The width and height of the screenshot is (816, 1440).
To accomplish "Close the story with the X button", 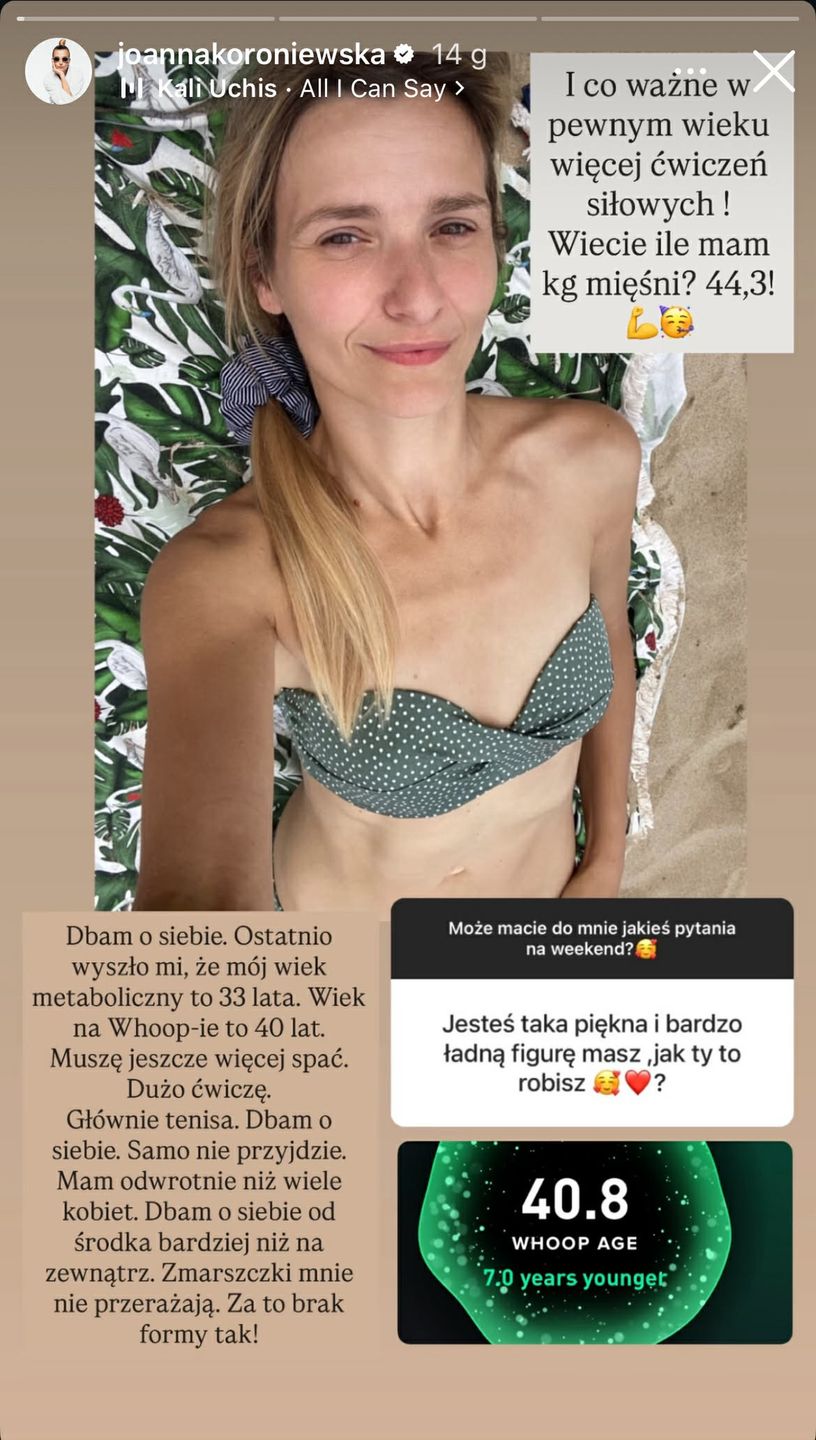I will point(773,72).
